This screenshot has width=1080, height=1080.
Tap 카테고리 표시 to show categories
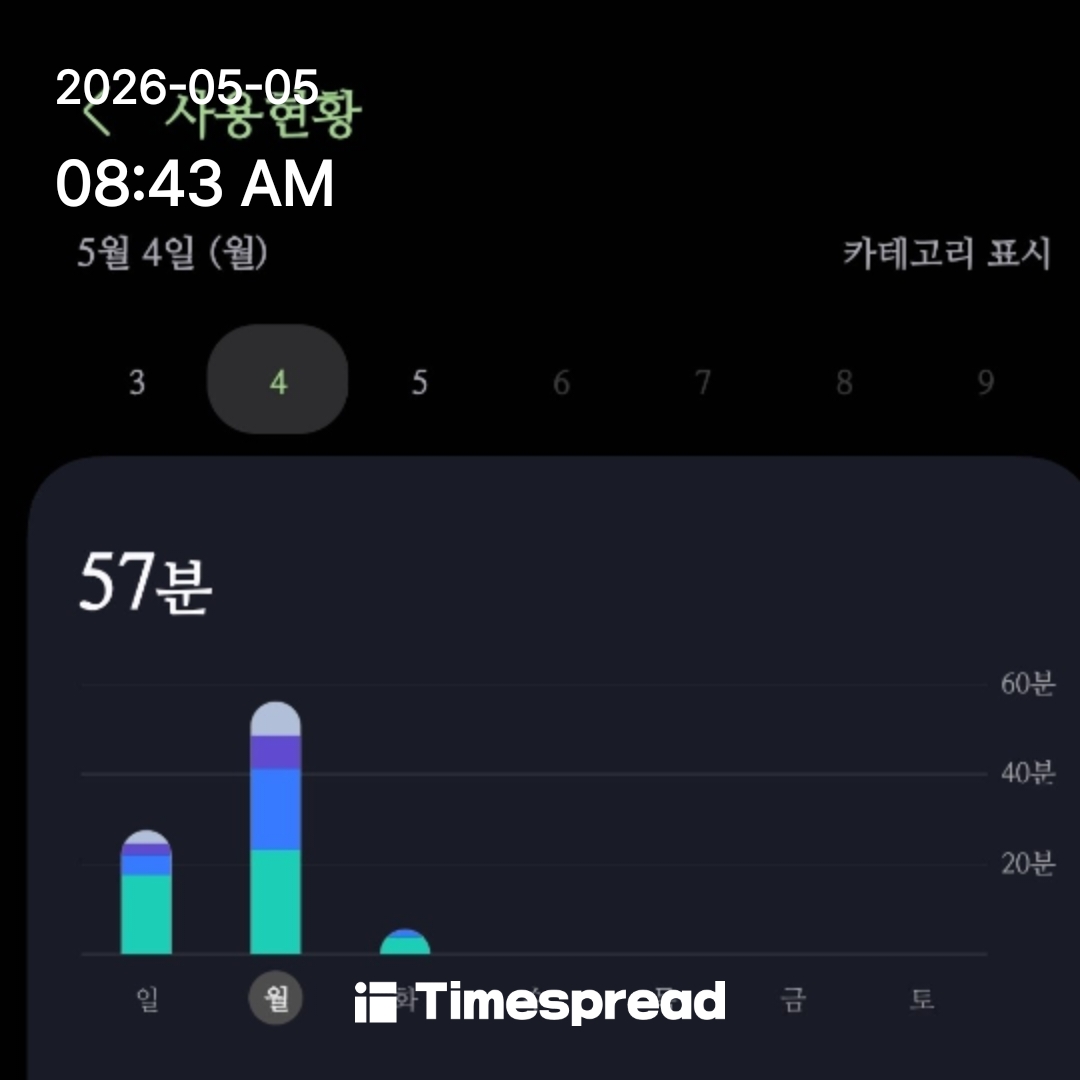tap(947, 253)
